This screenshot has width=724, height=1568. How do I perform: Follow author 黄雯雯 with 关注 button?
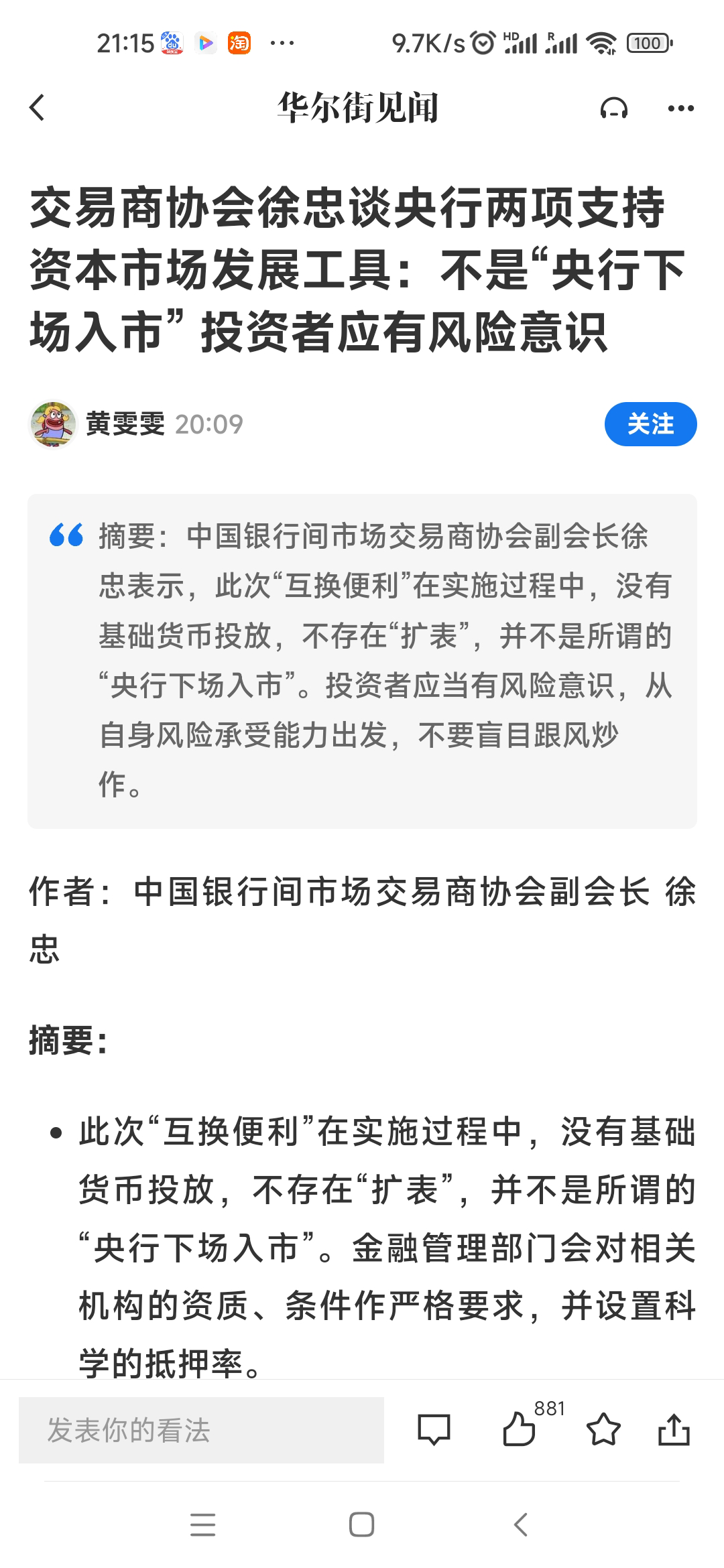(650, 424)
